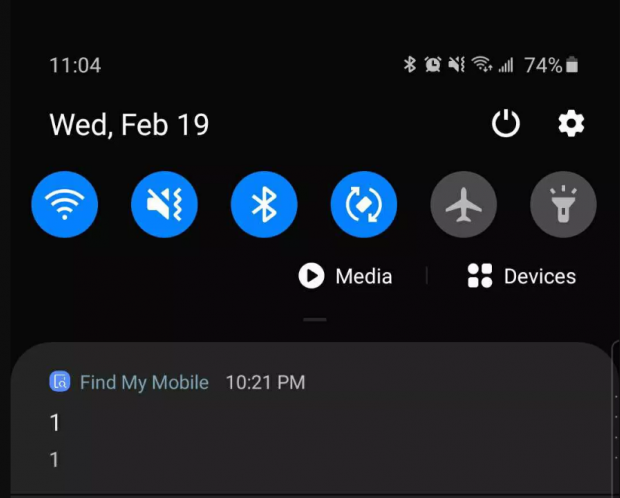This screenshot has height=498, width=620.
Task: Turn off Wi-Fi quick toggle
Action: click(x=64, y=205)
